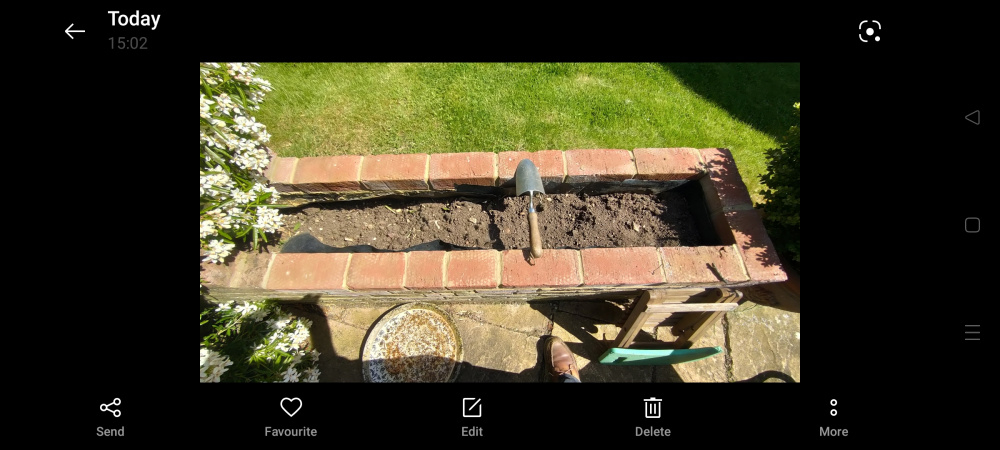Send this photo
The image size is (1000, 450).
[x=110, y=416]
